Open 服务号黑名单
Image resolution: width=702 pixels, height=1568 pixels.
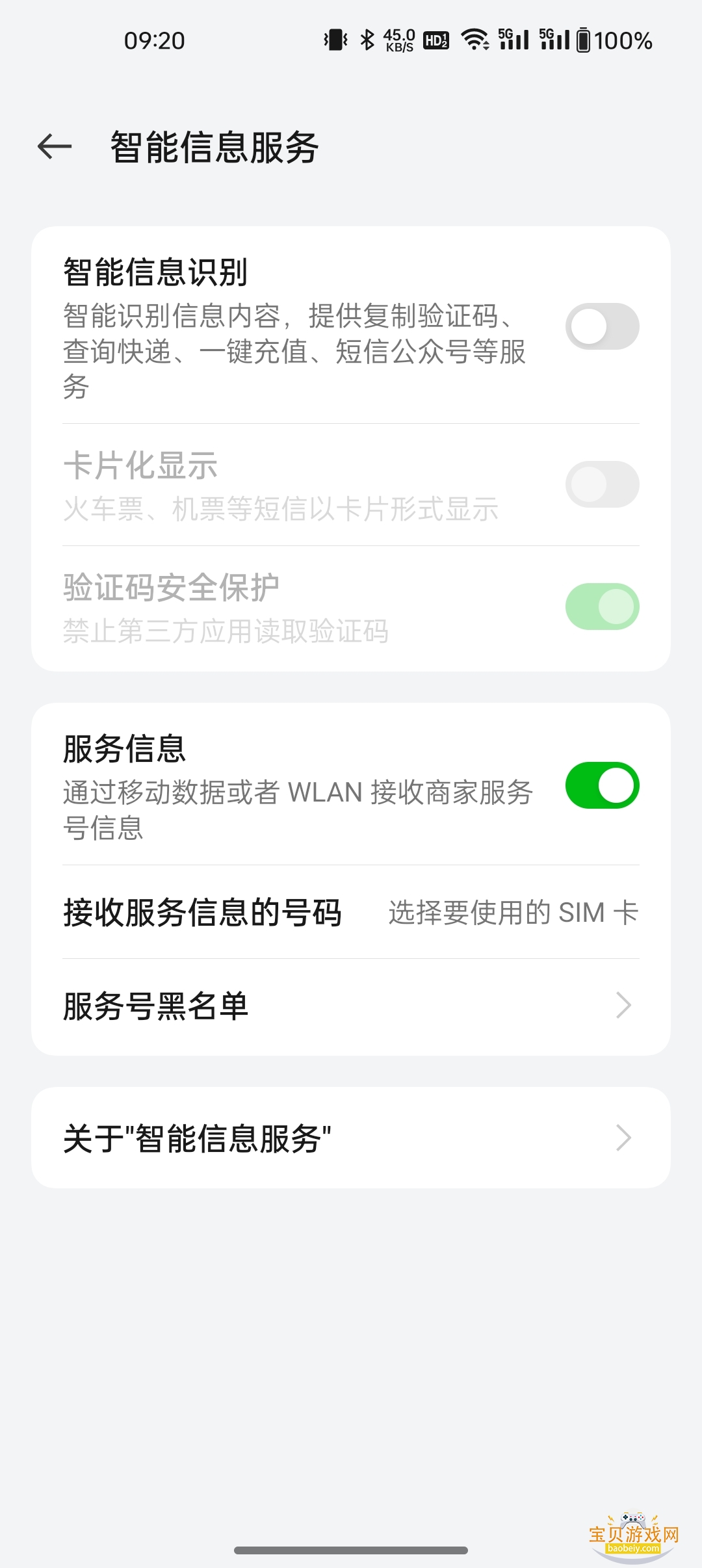(x=351, y=1006)
